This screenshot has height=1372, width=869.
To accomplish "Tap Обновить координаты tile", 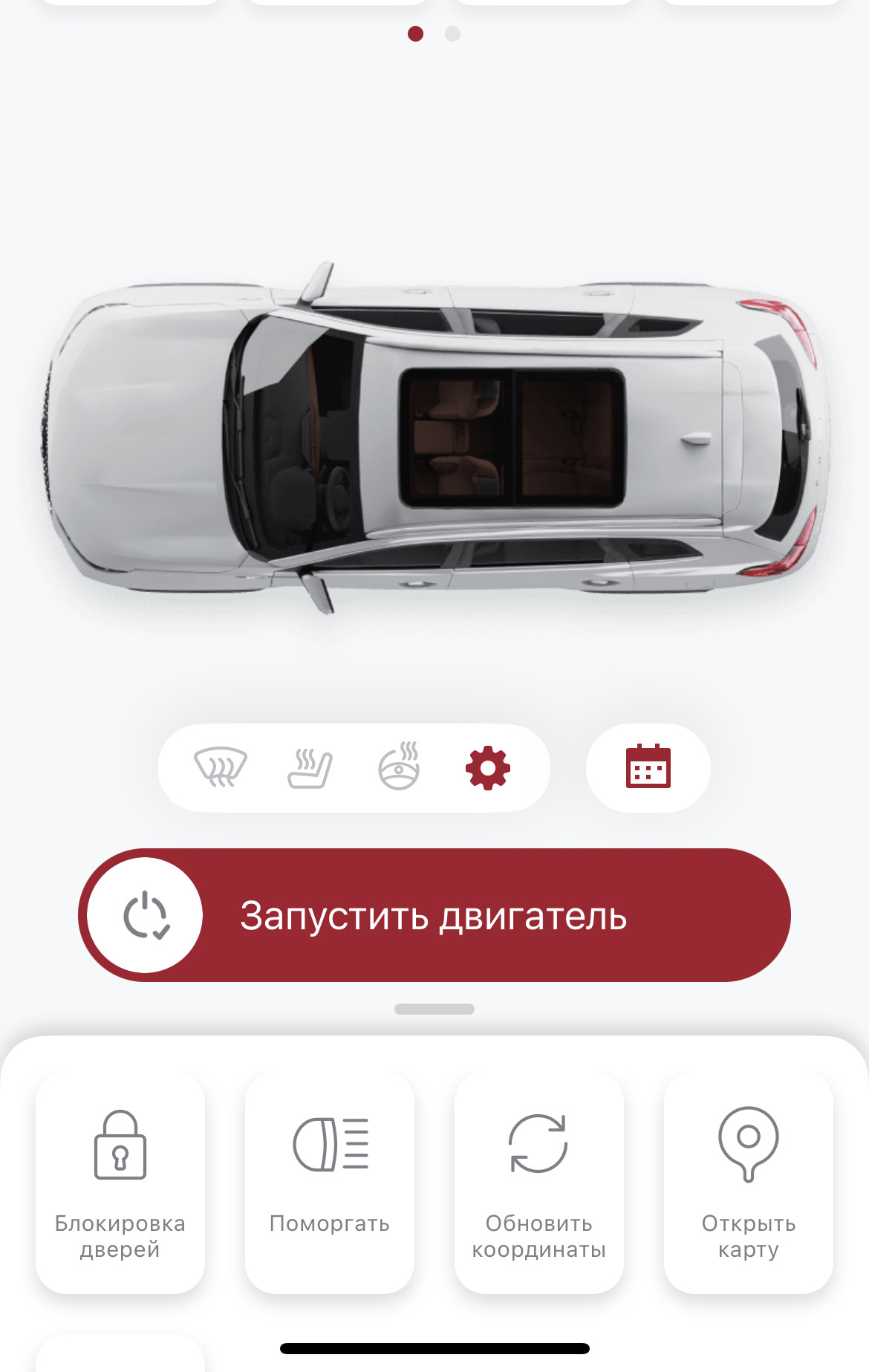I will tap(538, 1182).
